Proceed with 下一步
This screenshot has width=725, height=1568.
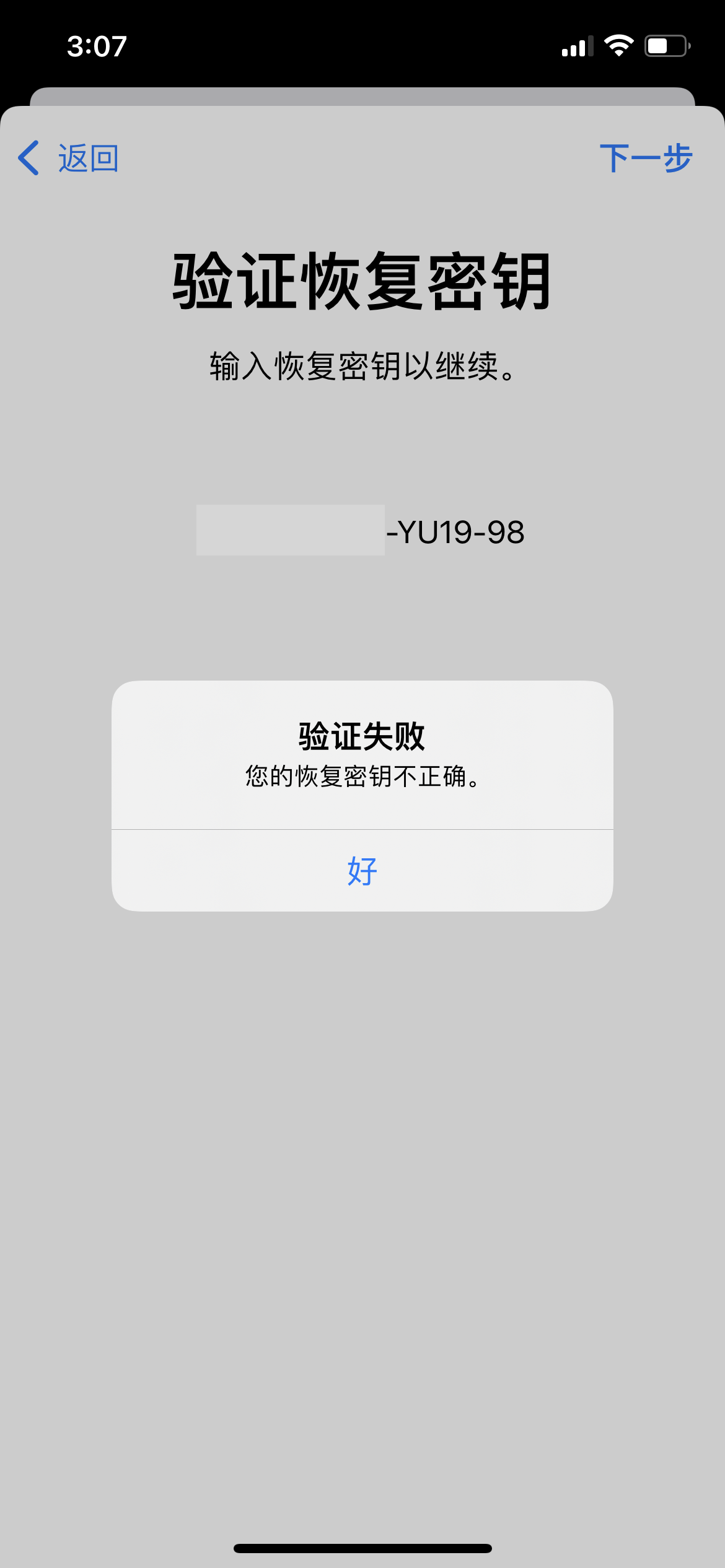[645, 159]
